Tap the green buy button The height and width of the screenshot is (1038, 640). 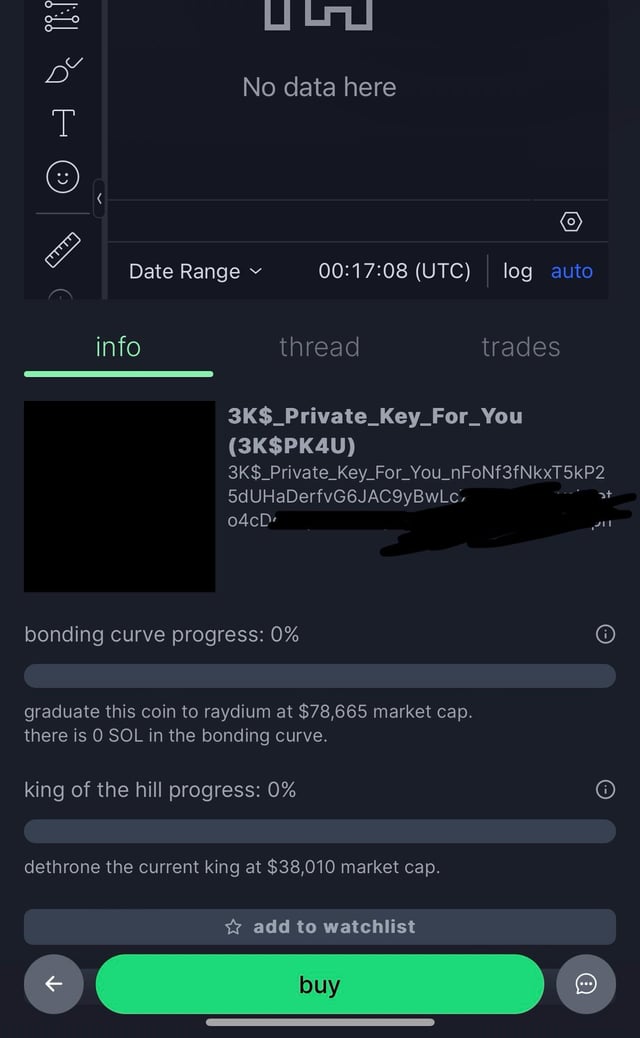coord(320,985)
